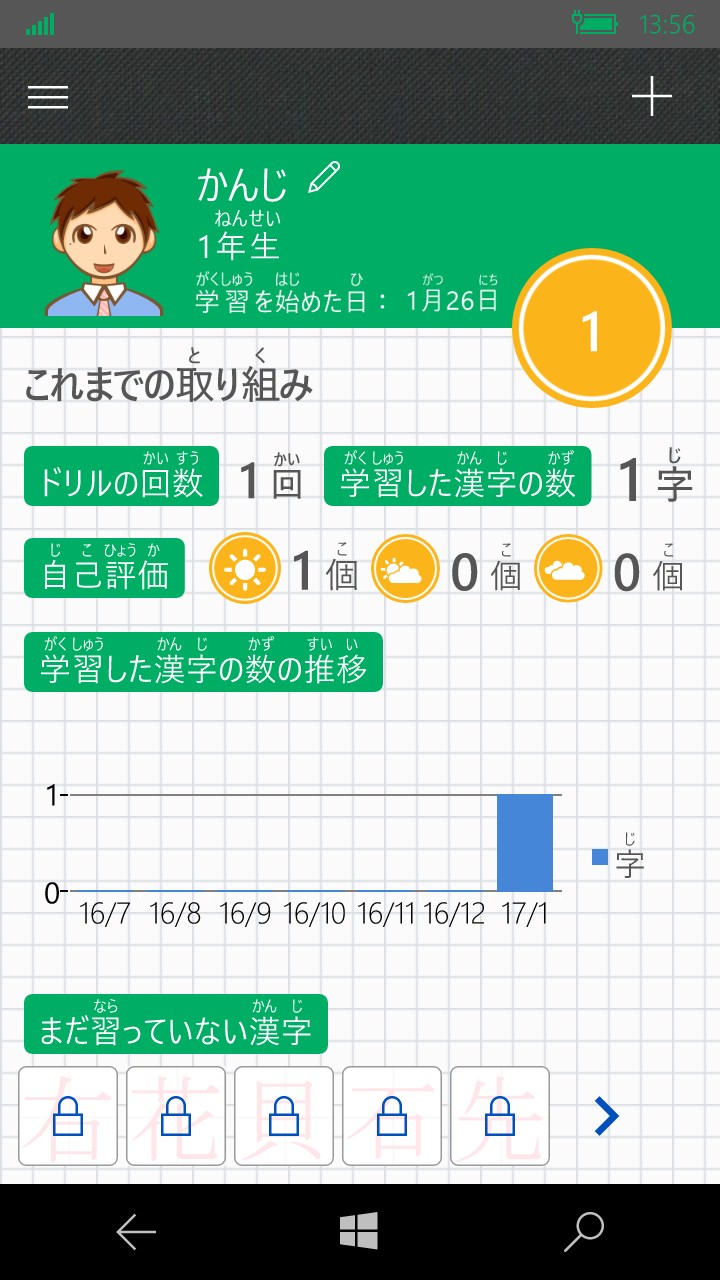Tap the lock on the 花 kanji card
Screen dimensions: 720x1280
pos(175,1115)
